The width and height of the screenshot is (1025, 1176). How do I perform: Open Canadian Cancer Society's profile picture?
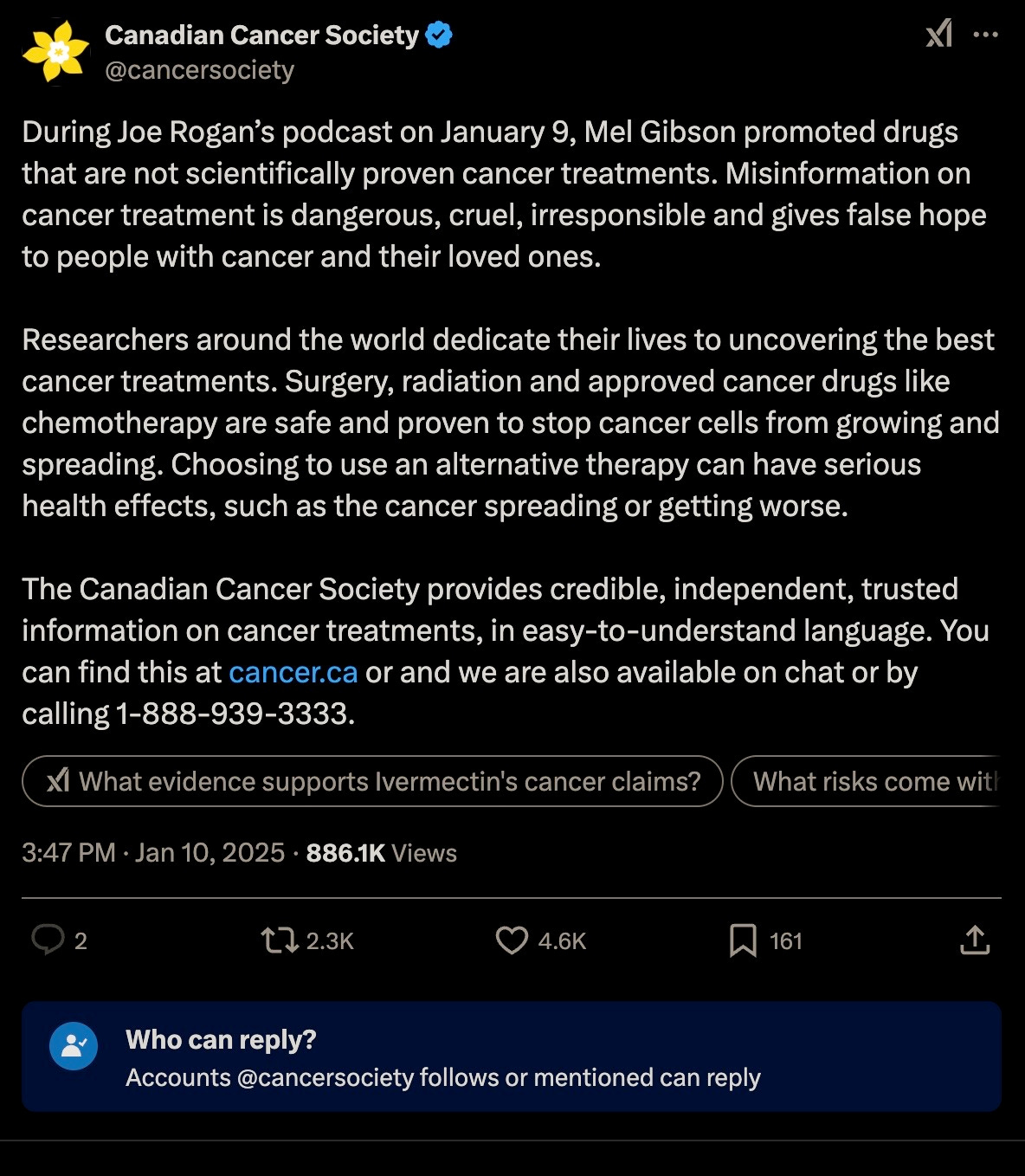[x=56, y=52]
